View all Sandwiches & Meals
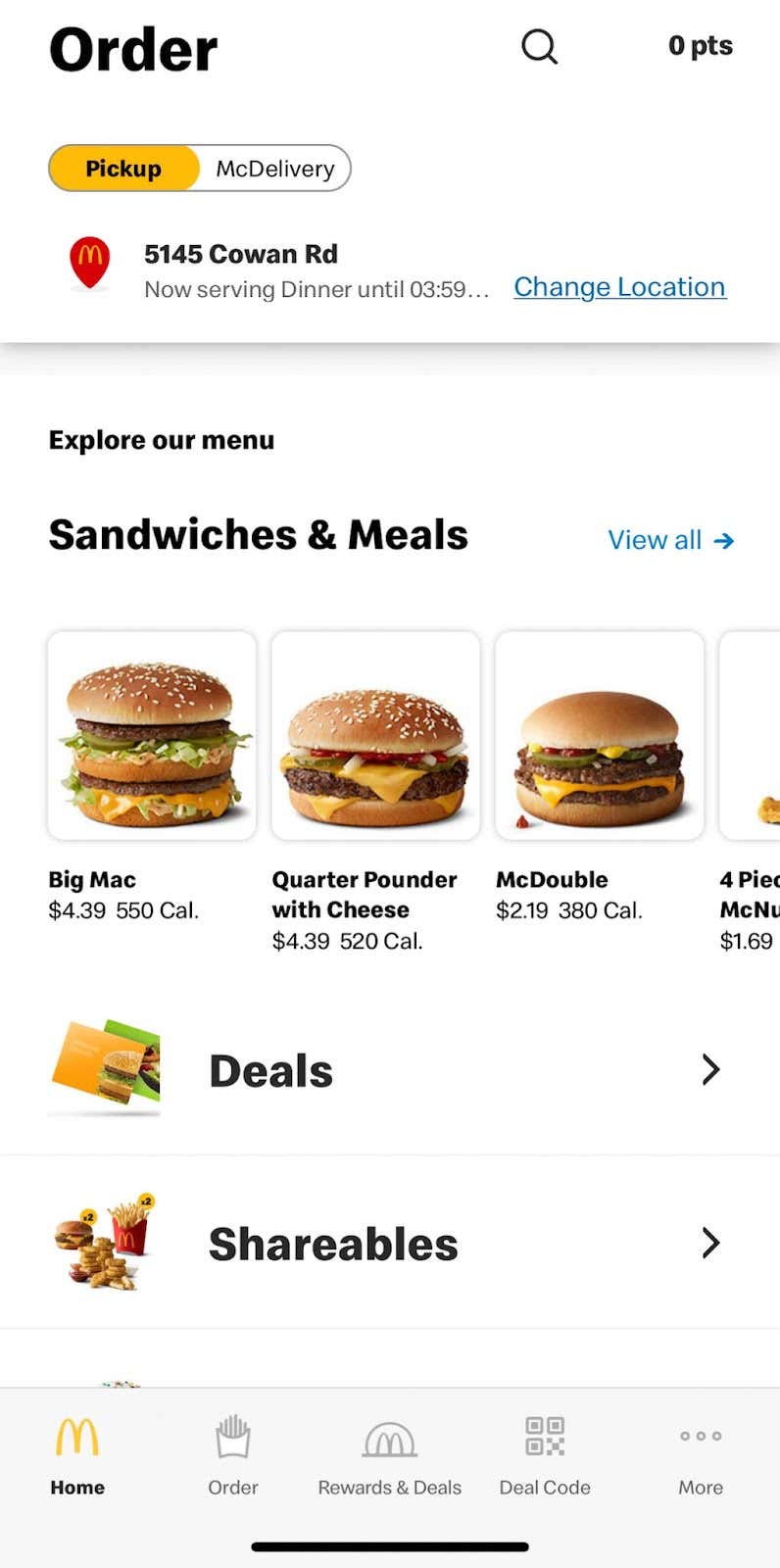The height and width of the screenshot is (1568, 780). point(670,540)
